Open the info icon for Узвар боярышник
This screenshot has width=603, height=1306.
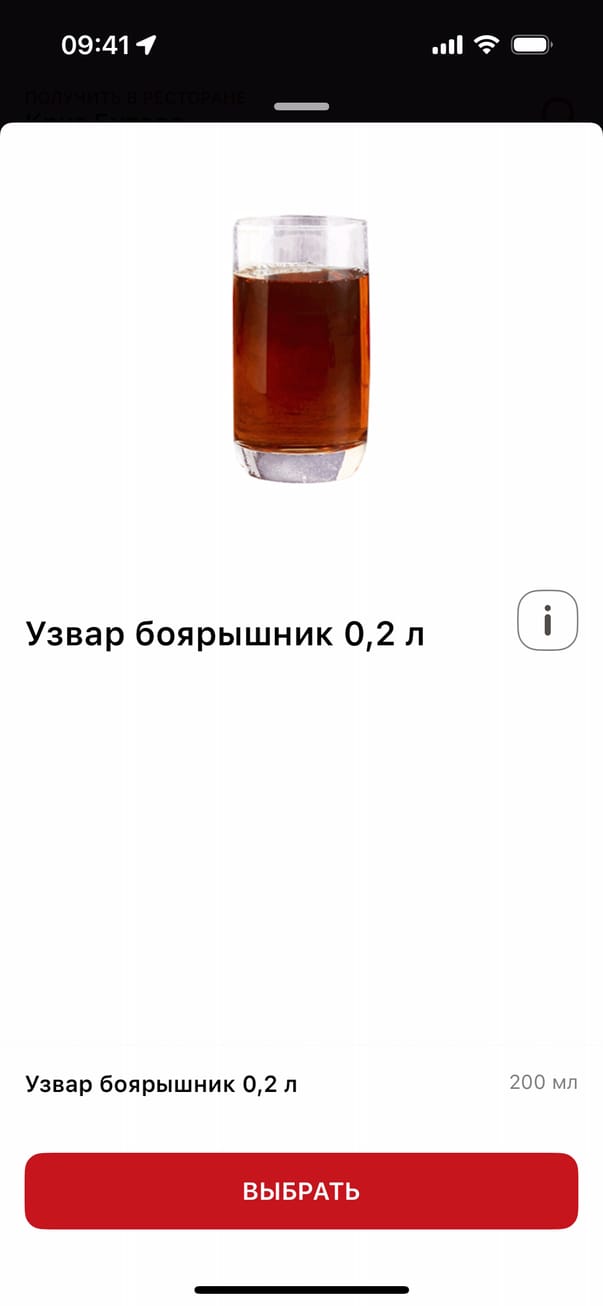547,621
